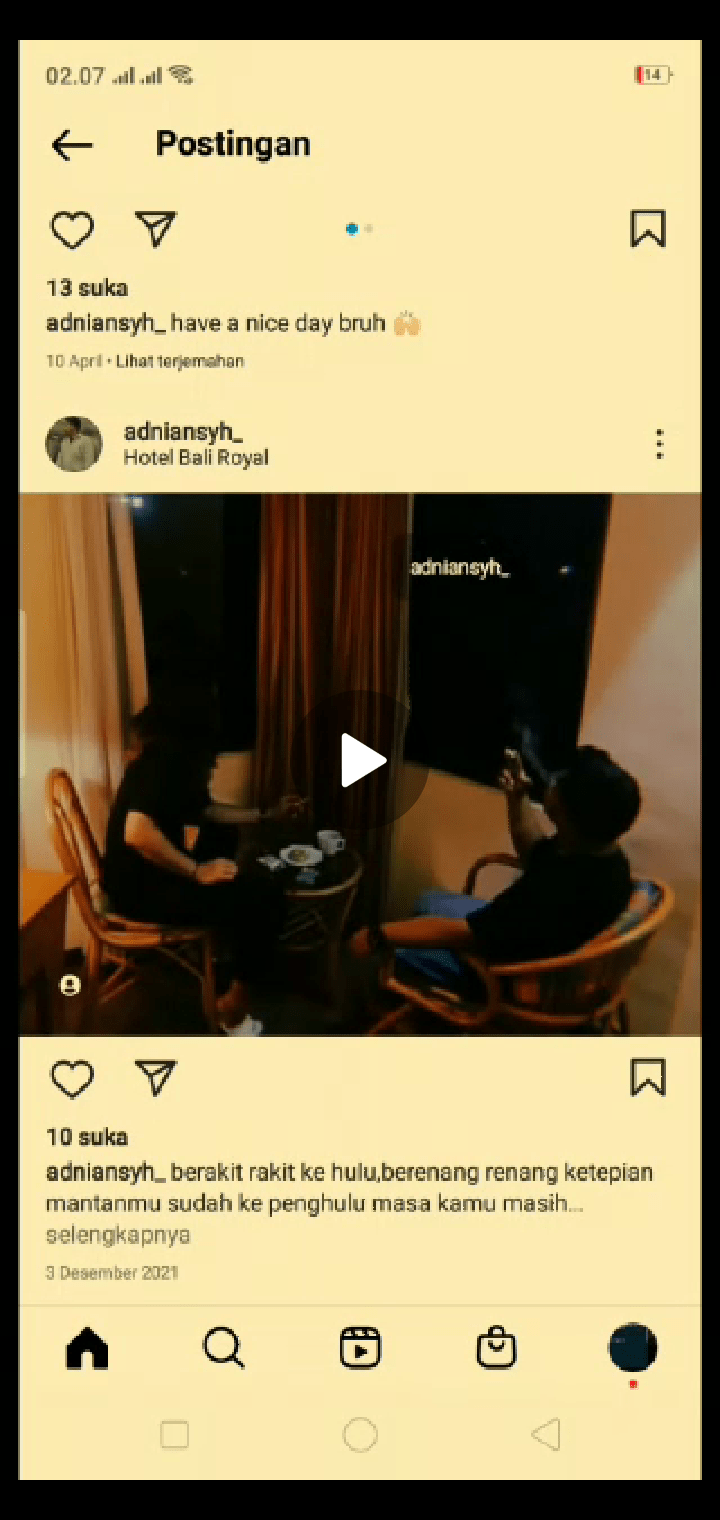Expand caption with 'selengkapnya'
Viewport: 720px width, 1520px height.
click(x=118, y=1235)
